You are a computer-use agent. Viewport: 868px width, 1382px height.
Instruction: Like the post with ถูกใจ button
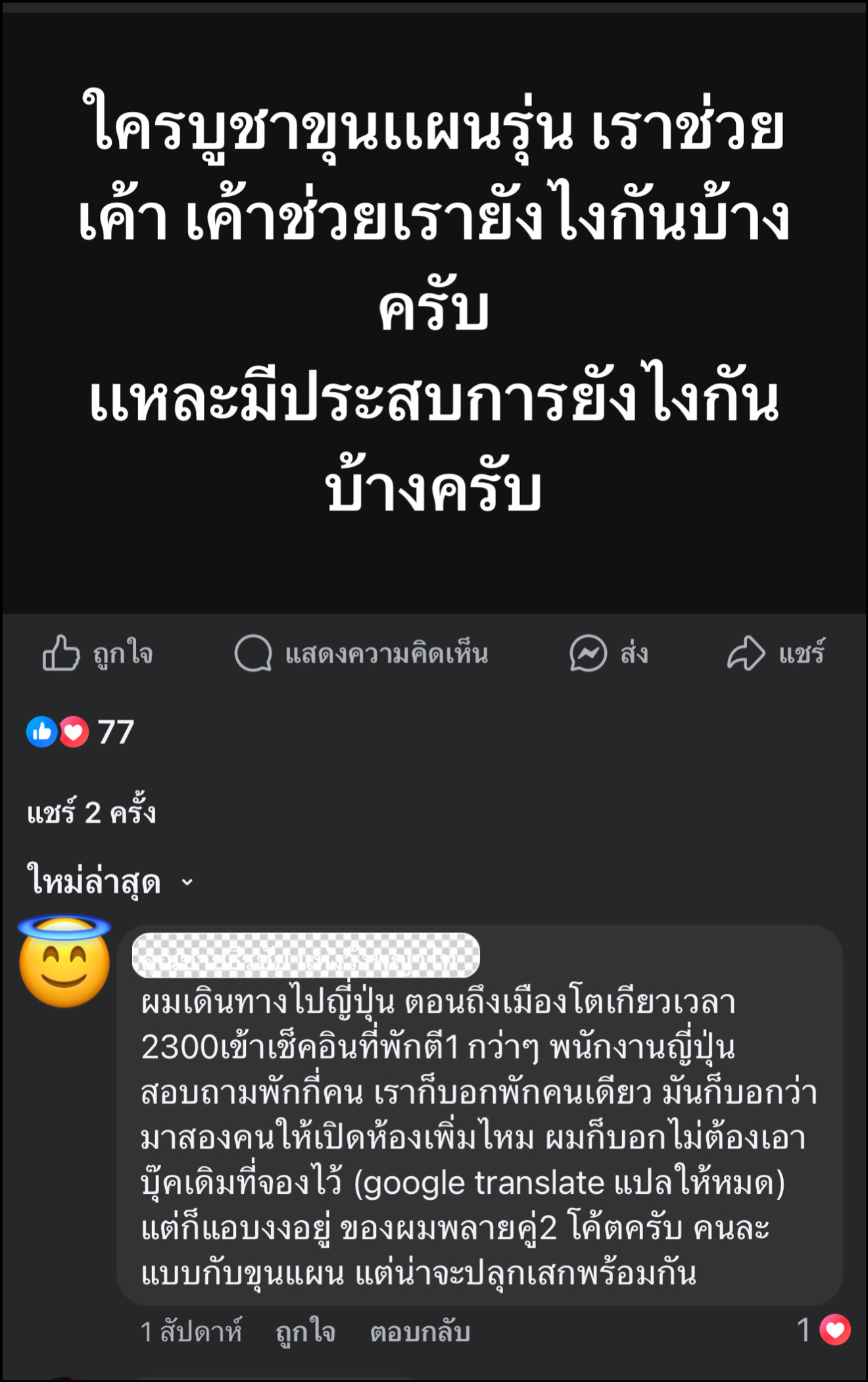click(97, 653)
